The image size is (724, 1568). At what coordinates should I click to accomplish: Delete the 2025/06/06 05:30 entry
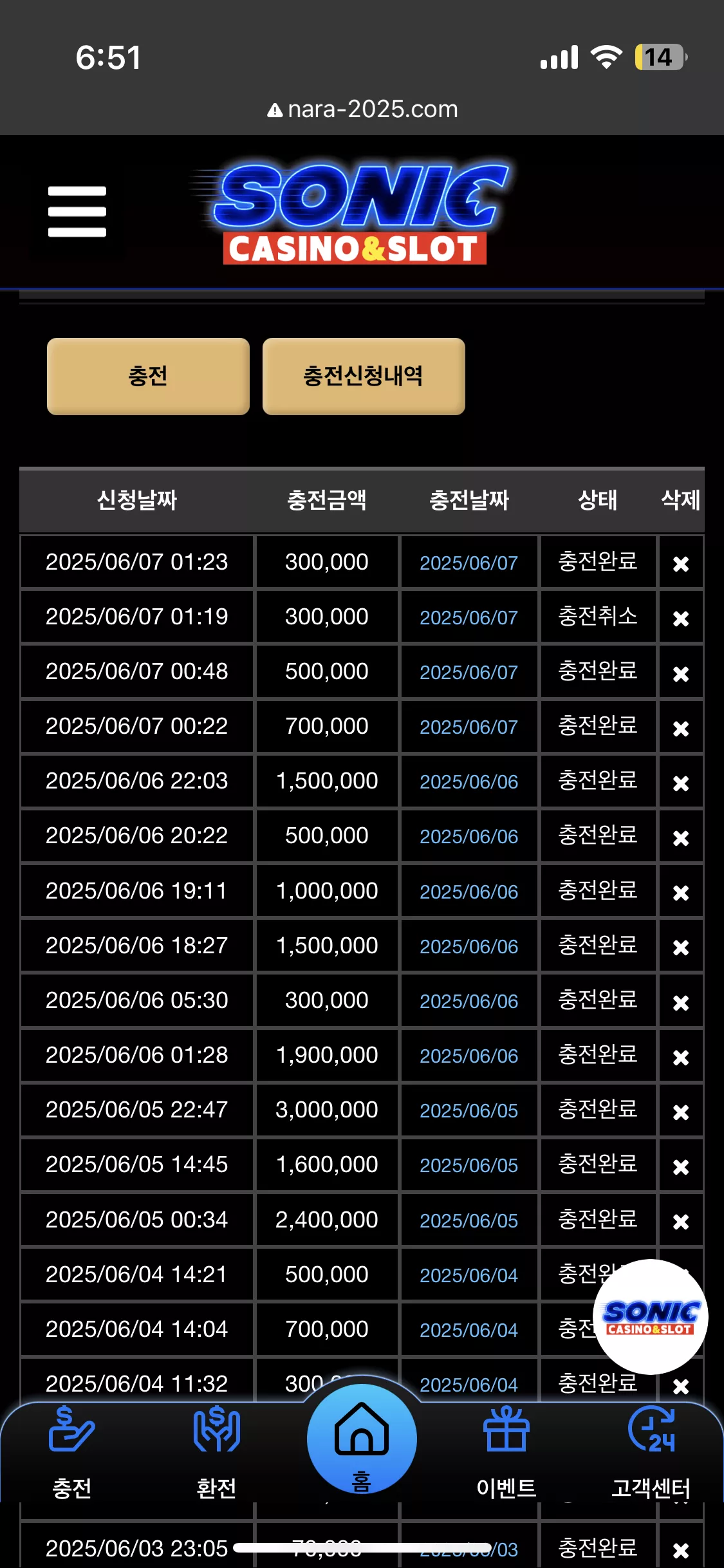(681, 1003)
